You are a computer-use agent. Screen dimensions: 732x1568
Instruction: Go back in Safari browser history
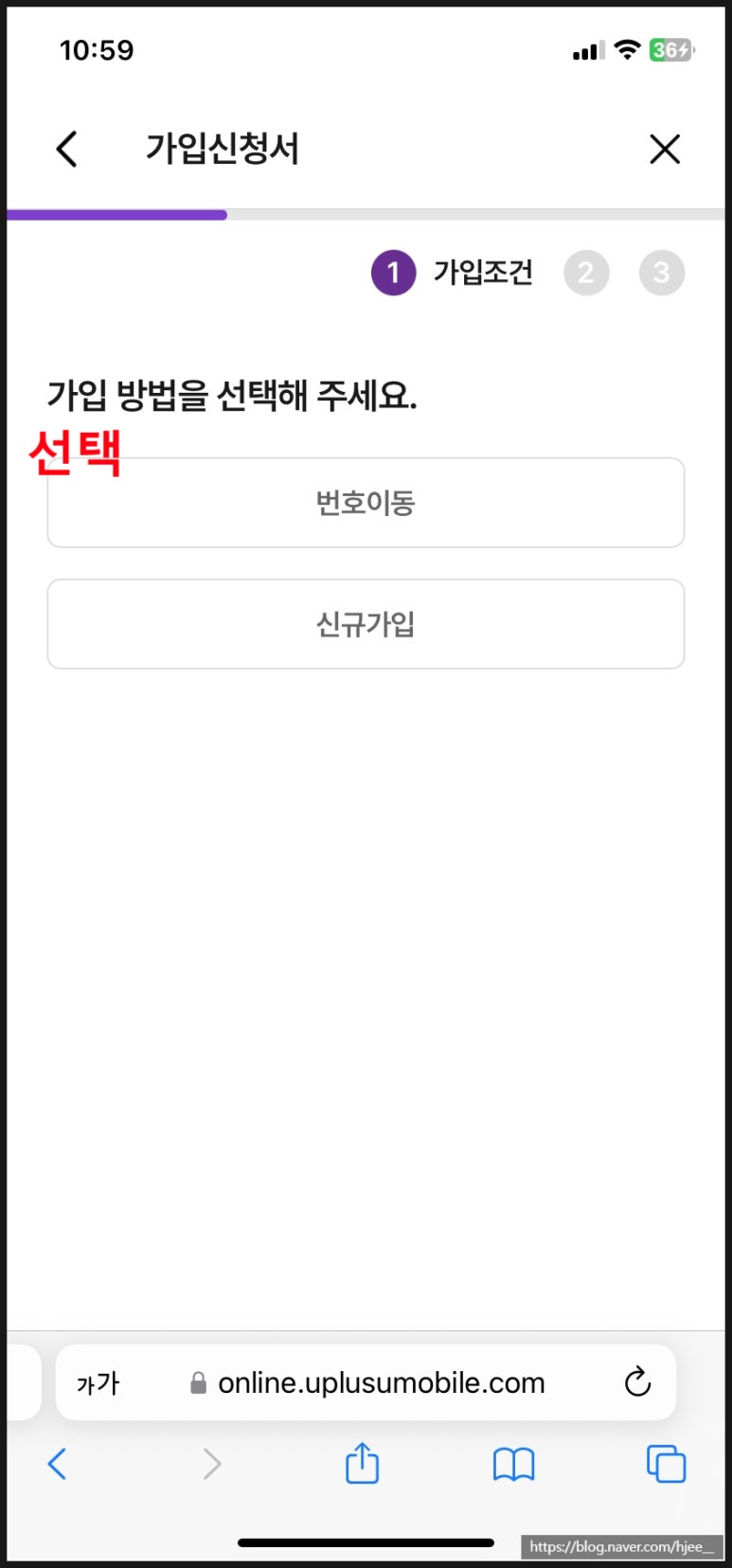(57, 1464)
